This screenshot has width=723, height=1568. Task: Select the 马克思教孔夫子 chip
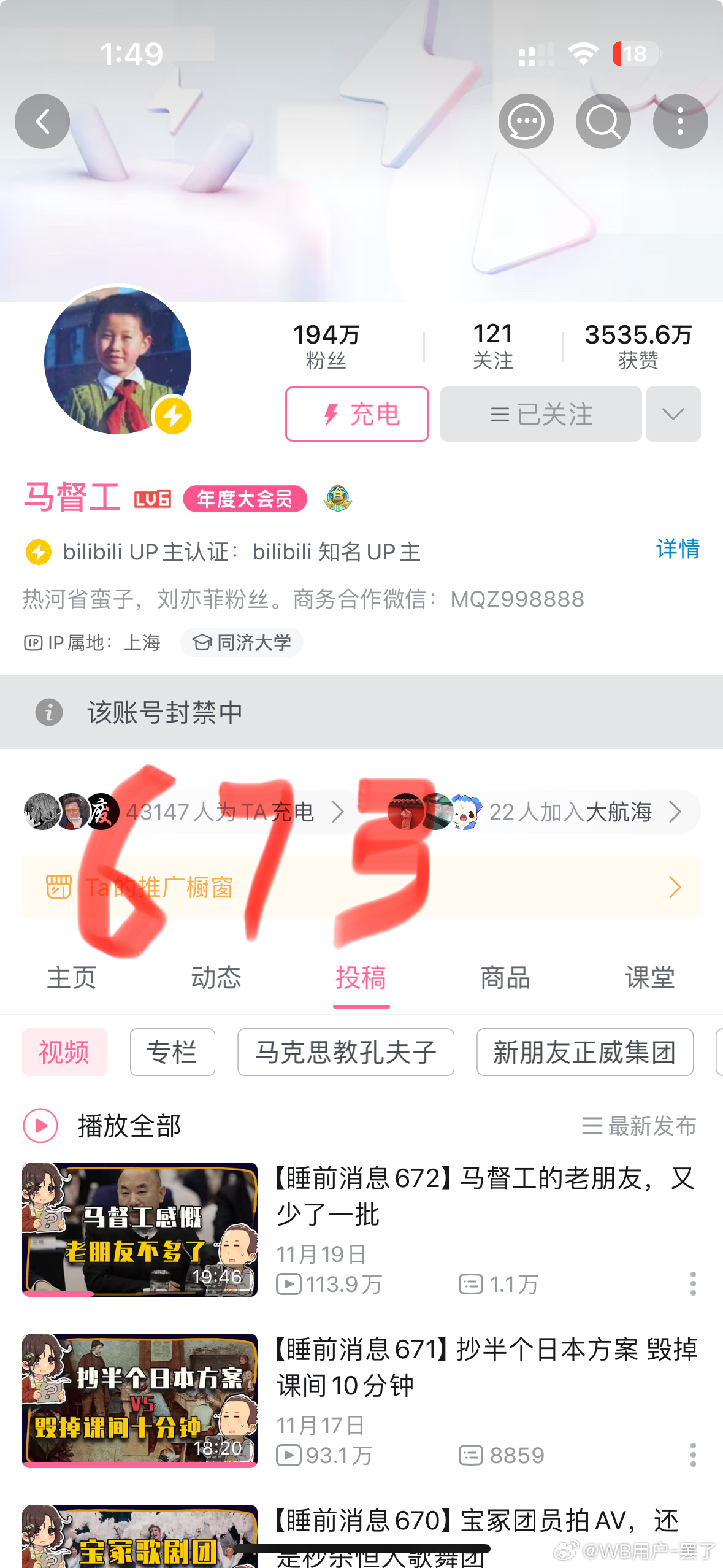(x=346, y=1052)
